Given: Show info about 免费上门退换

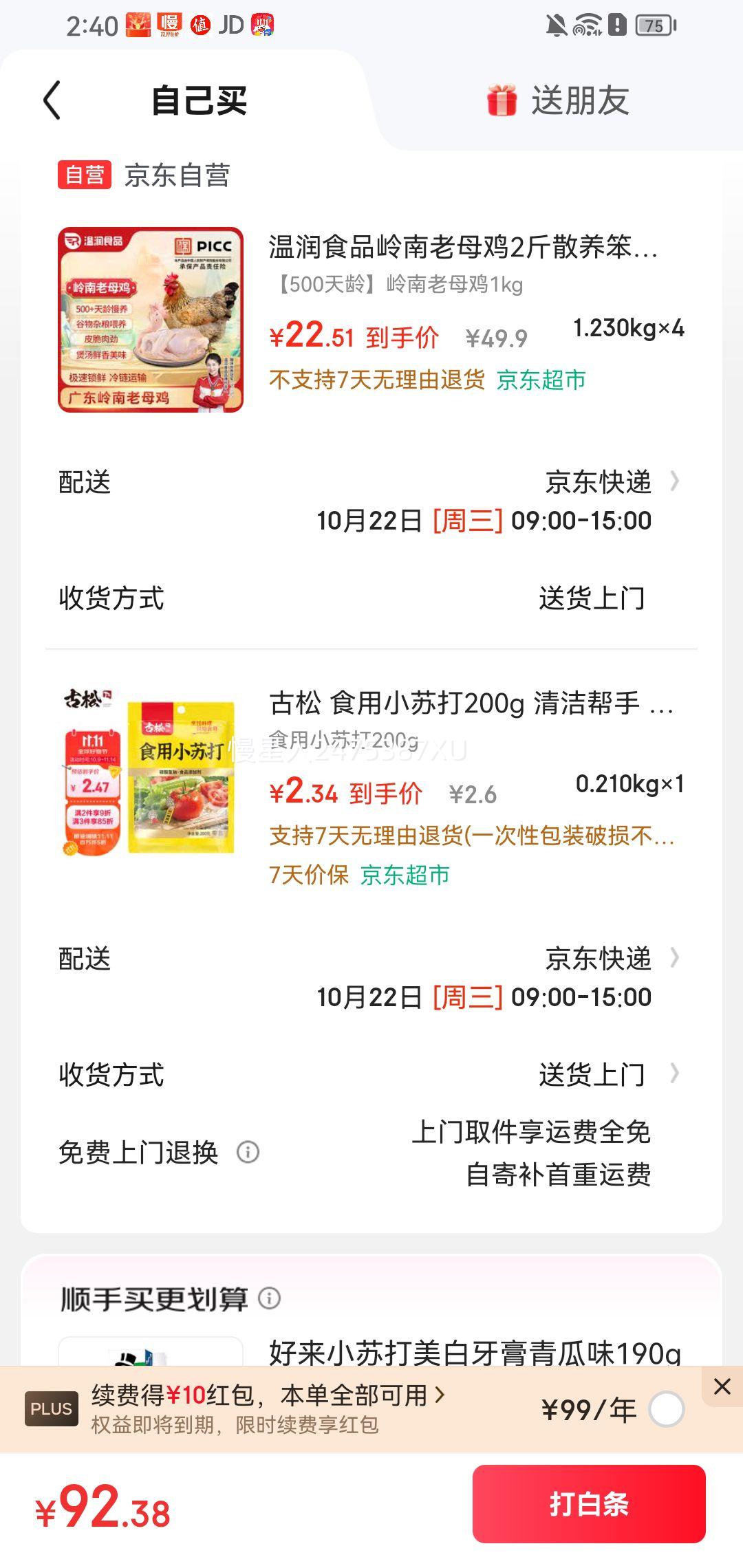Looking at the screenshot, I should pos(248,1152).
